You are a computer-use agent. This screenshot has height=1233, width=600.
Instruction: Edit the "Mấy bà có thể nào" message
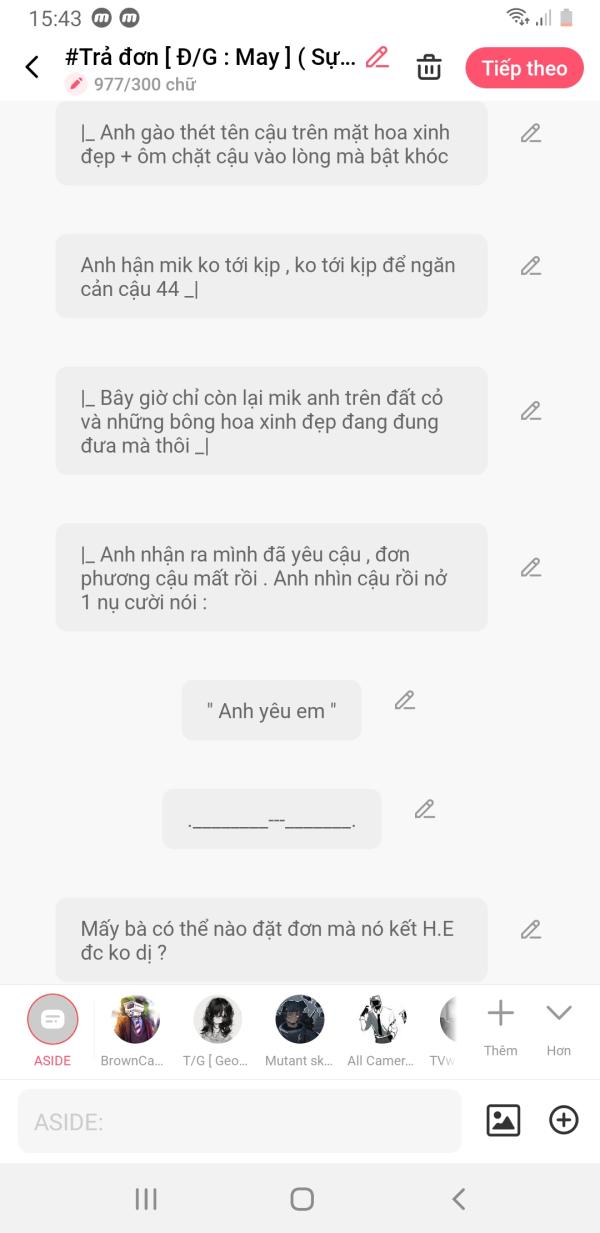(x=531, y=930)
